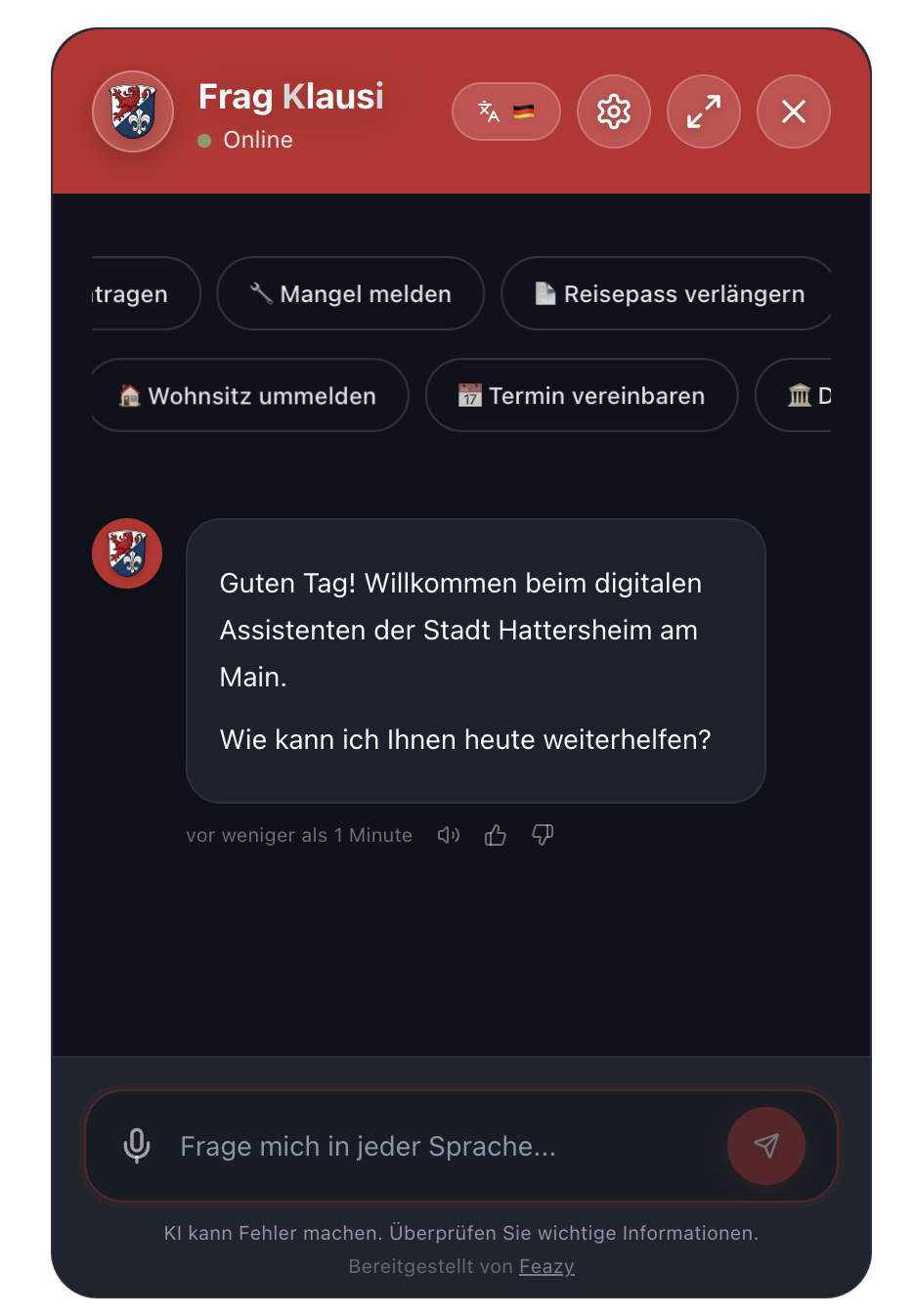Open the chatbot settings gear
Viewport: 915px width, 1316px height.
[x=614, y=112]
